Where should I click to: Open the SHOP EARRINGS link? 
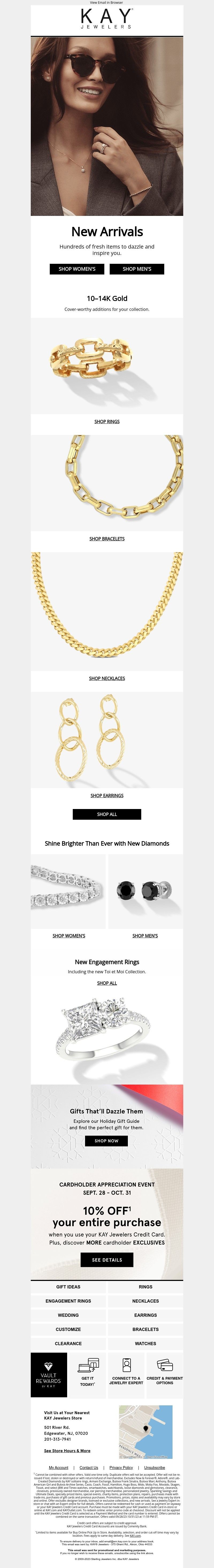(x=107, y=796)
